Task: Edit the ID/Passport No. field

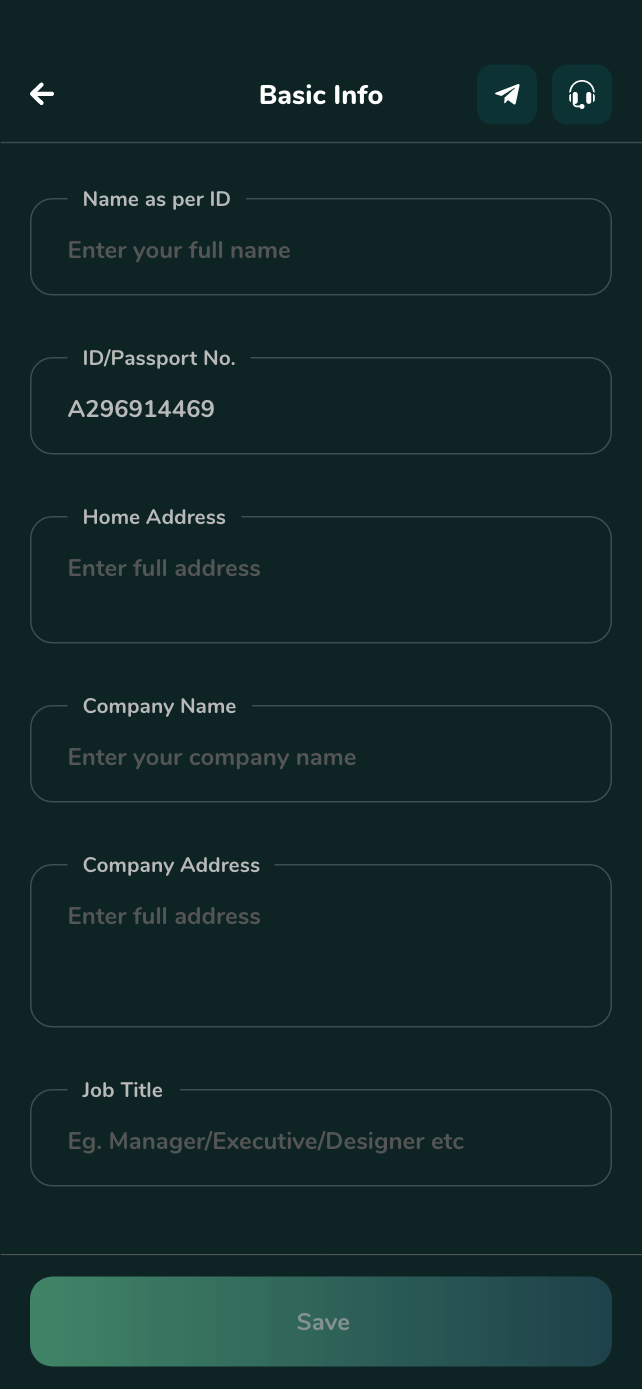Action: point(321,406)
